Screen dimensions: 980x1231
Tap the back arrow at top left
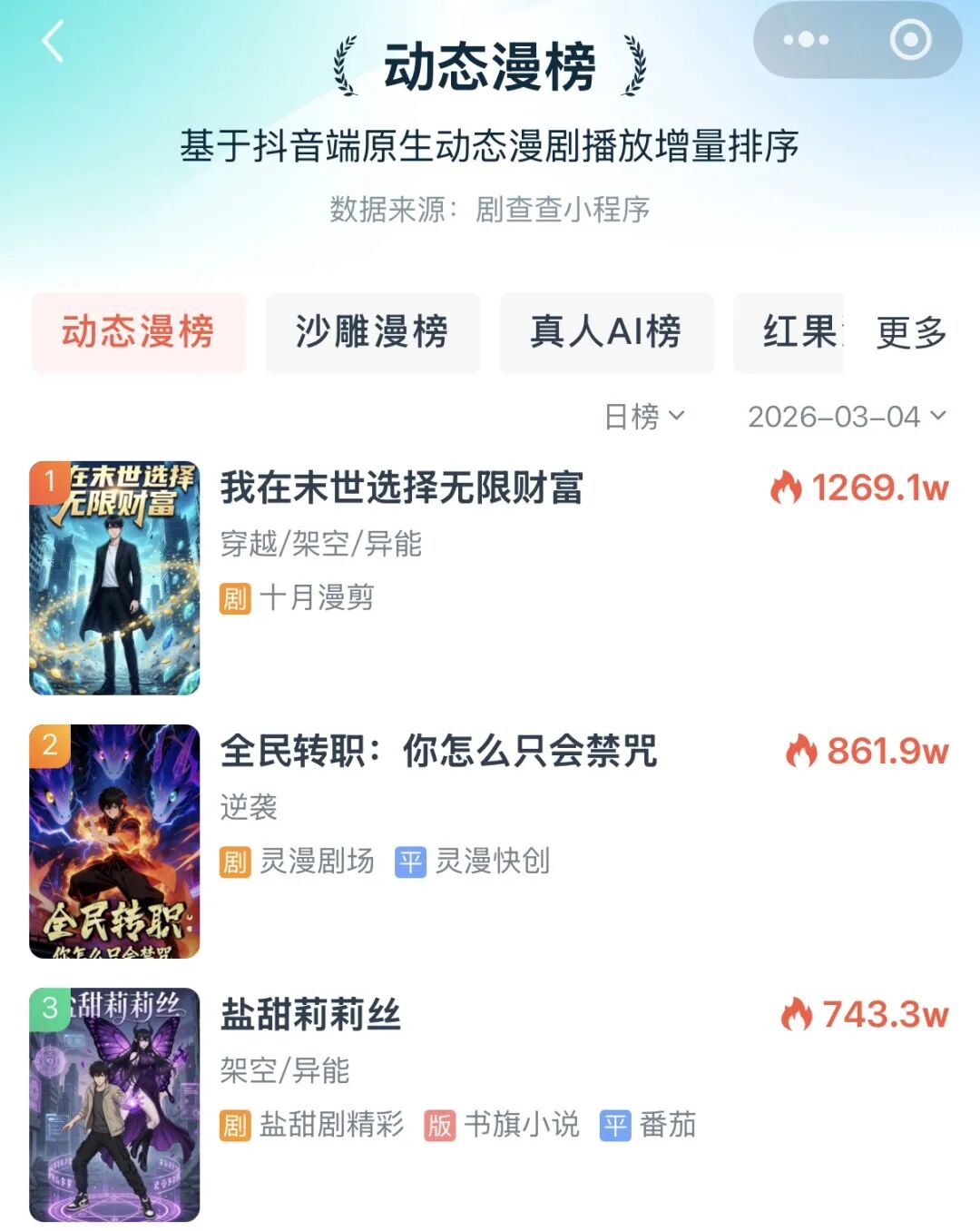tap(53, 42)
